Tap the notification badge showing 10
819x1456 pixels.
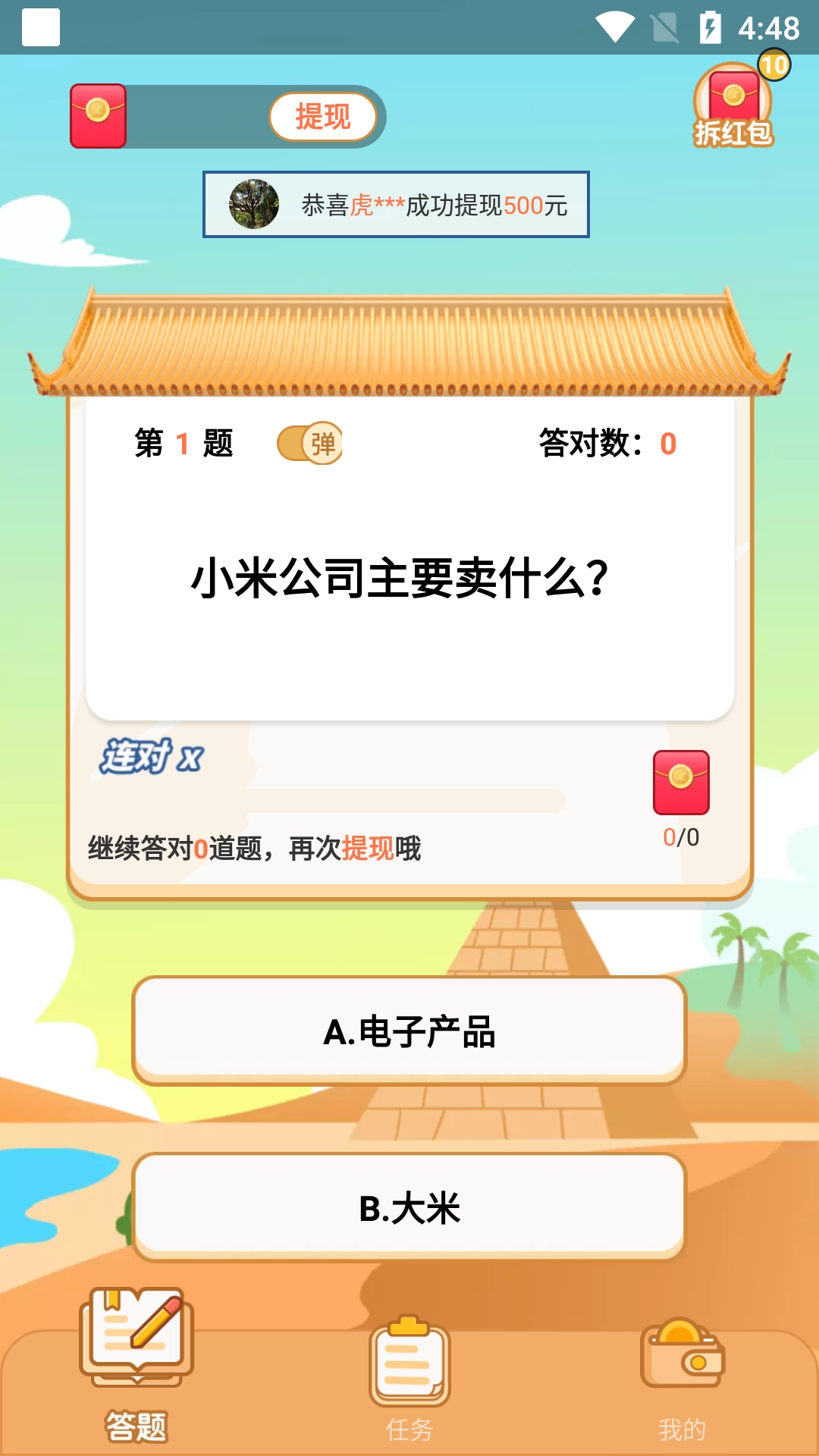pos(773,66)
